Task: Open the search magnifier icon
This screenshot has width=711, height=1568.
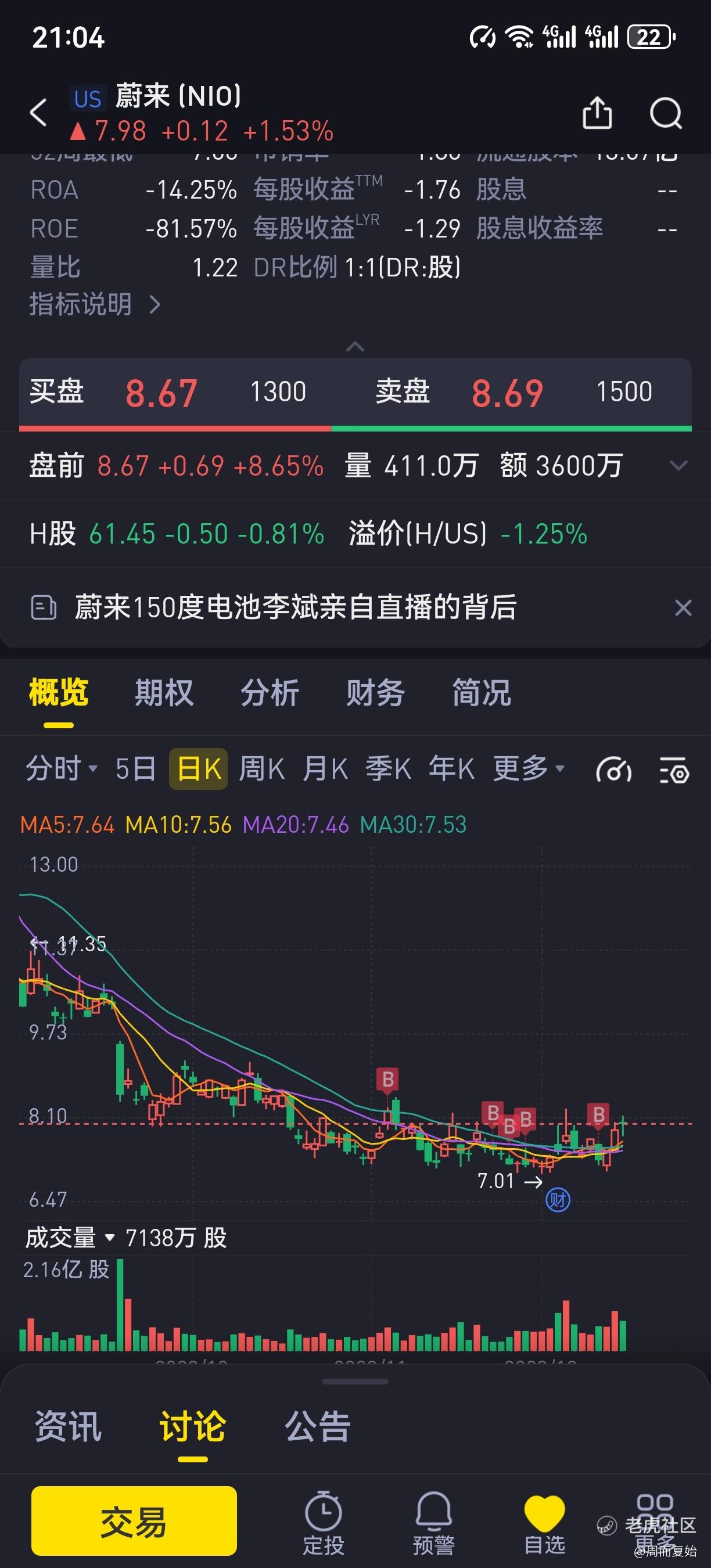Action: (666, 113)
